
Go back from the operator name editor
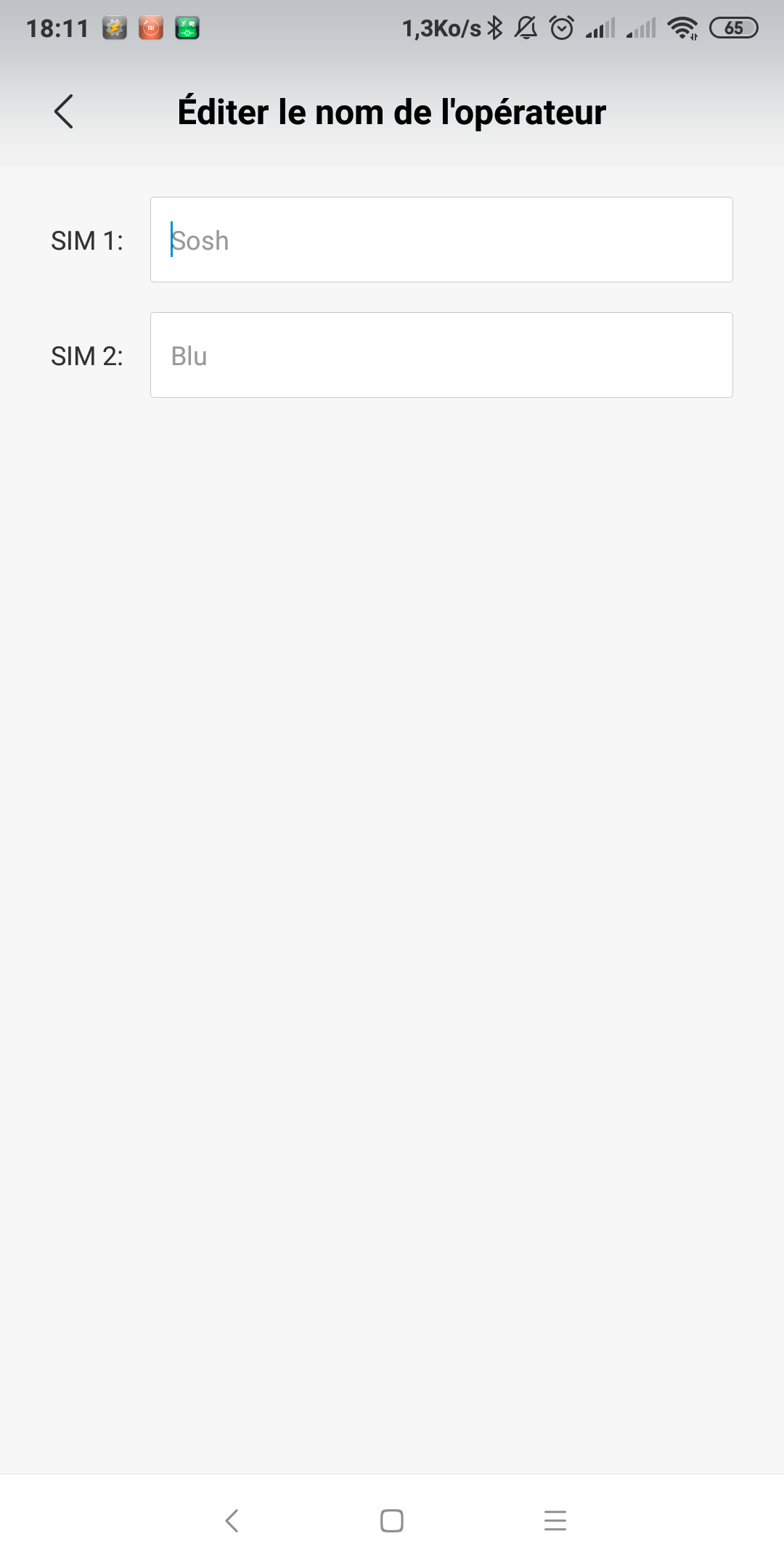[64, 112]
